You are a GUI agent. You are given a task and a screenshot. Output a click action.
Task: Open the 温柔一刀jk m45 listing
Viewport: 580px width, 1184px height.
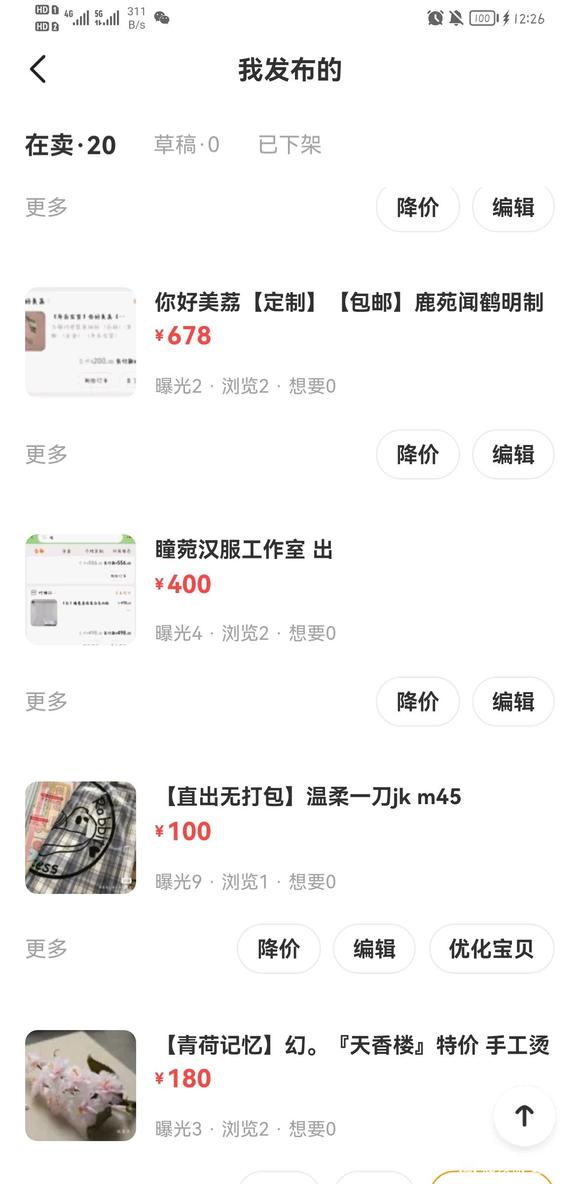[290, 837]
